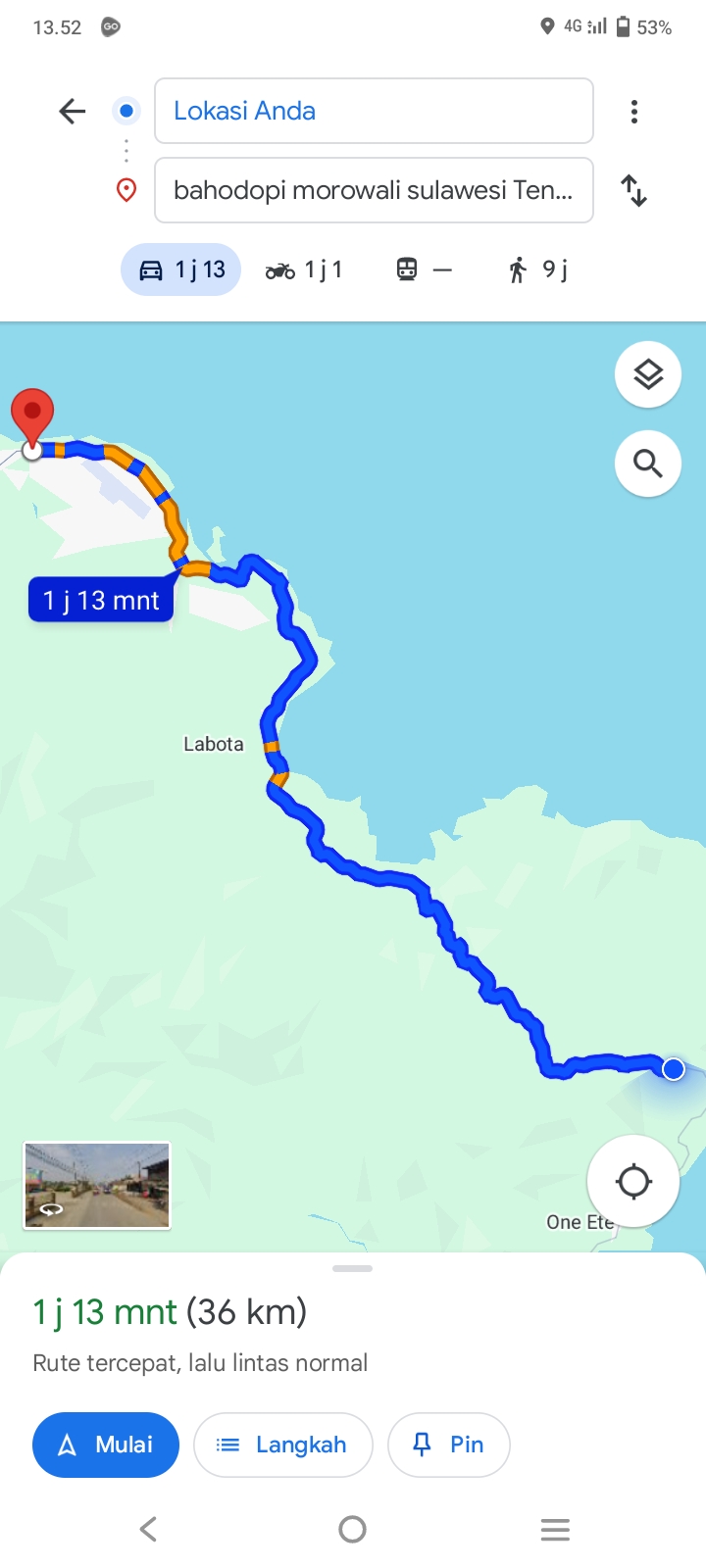
Task: Select the car travel mode tab
Action: [x=181, y=269]
